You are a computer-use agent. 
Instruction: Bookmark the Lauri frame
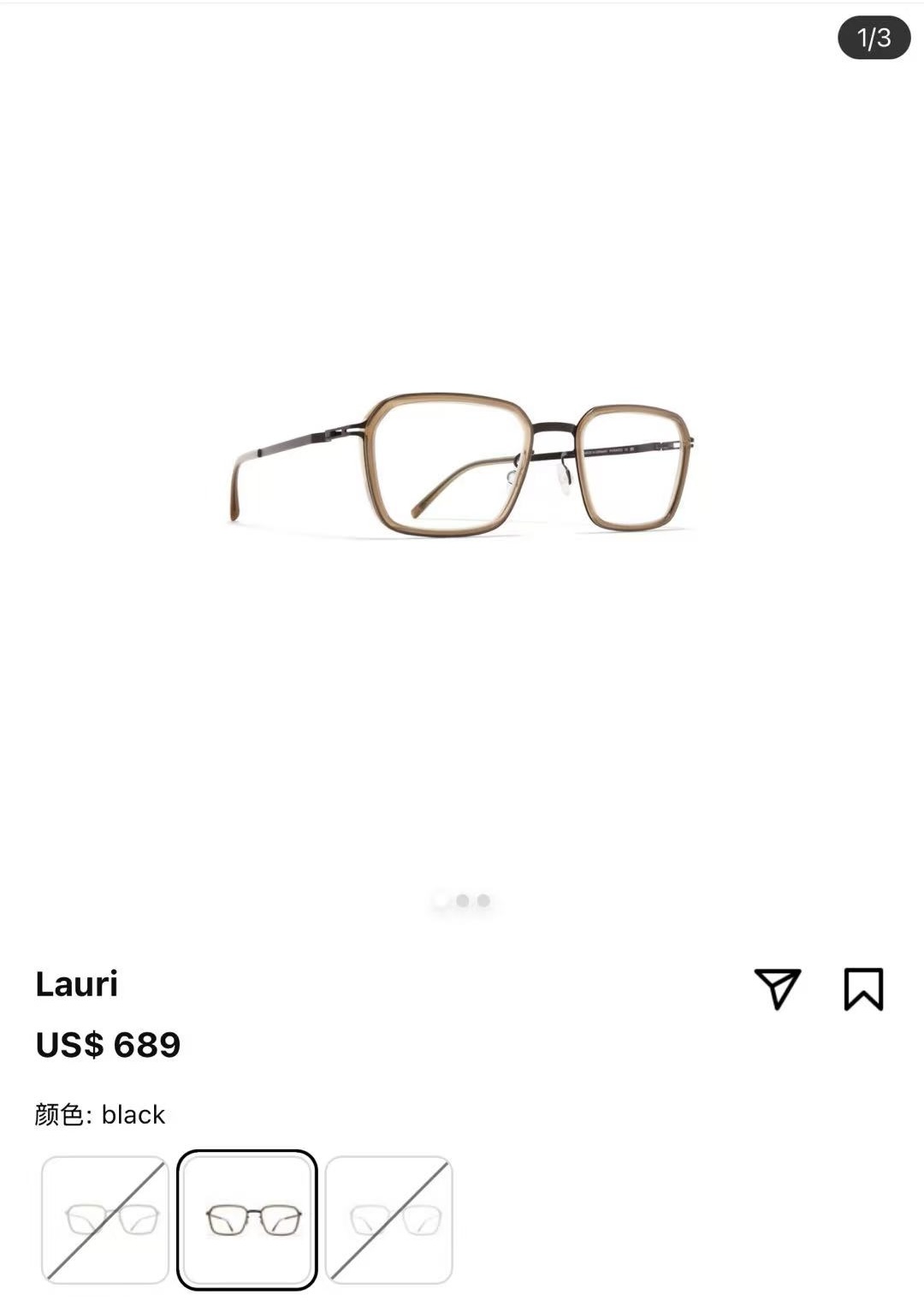click(x=863, y=988)
